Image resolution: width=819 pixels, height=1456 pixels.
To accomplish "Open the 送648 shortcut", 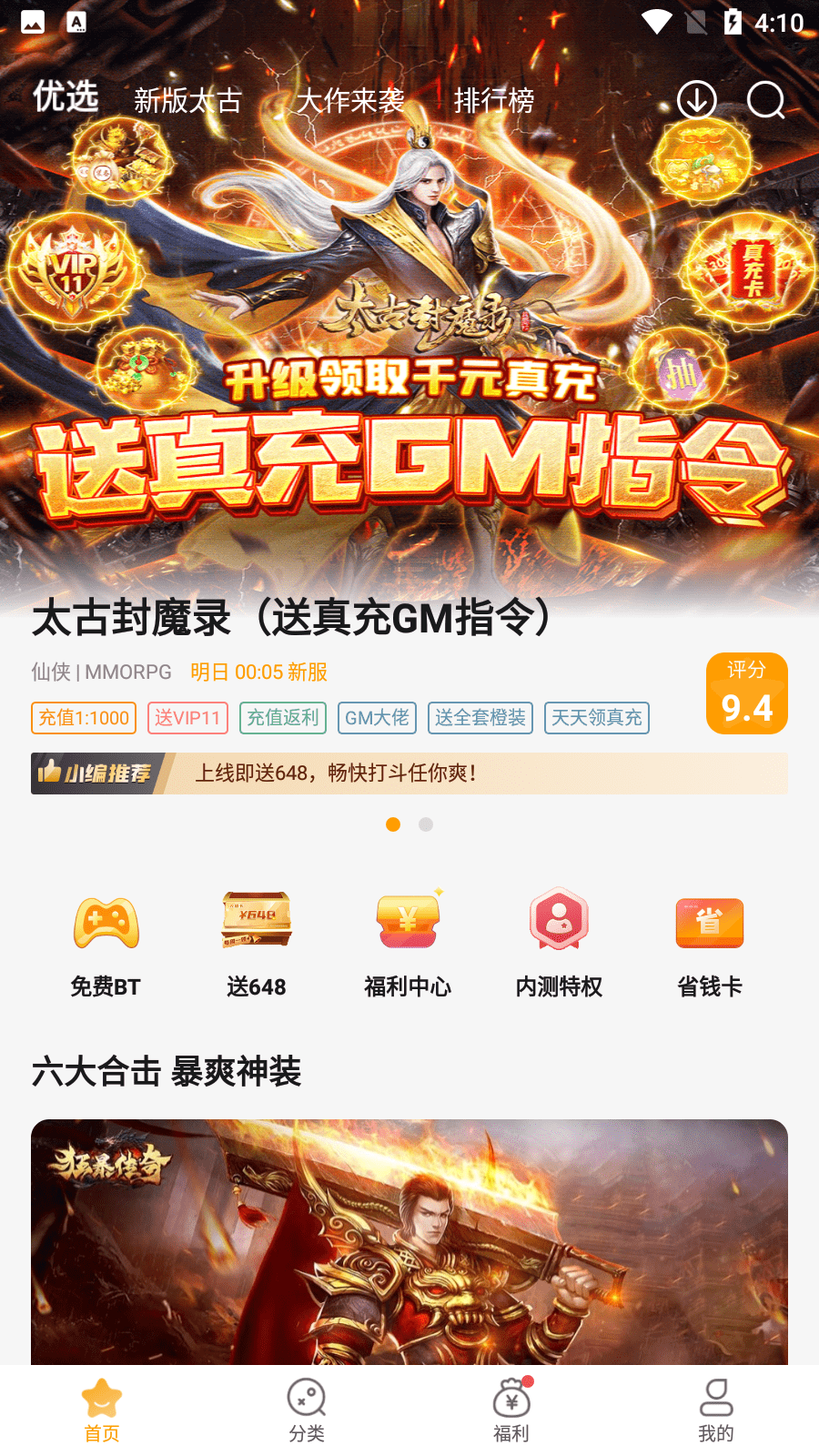I will pyautogui.click(x=257, y=942).
